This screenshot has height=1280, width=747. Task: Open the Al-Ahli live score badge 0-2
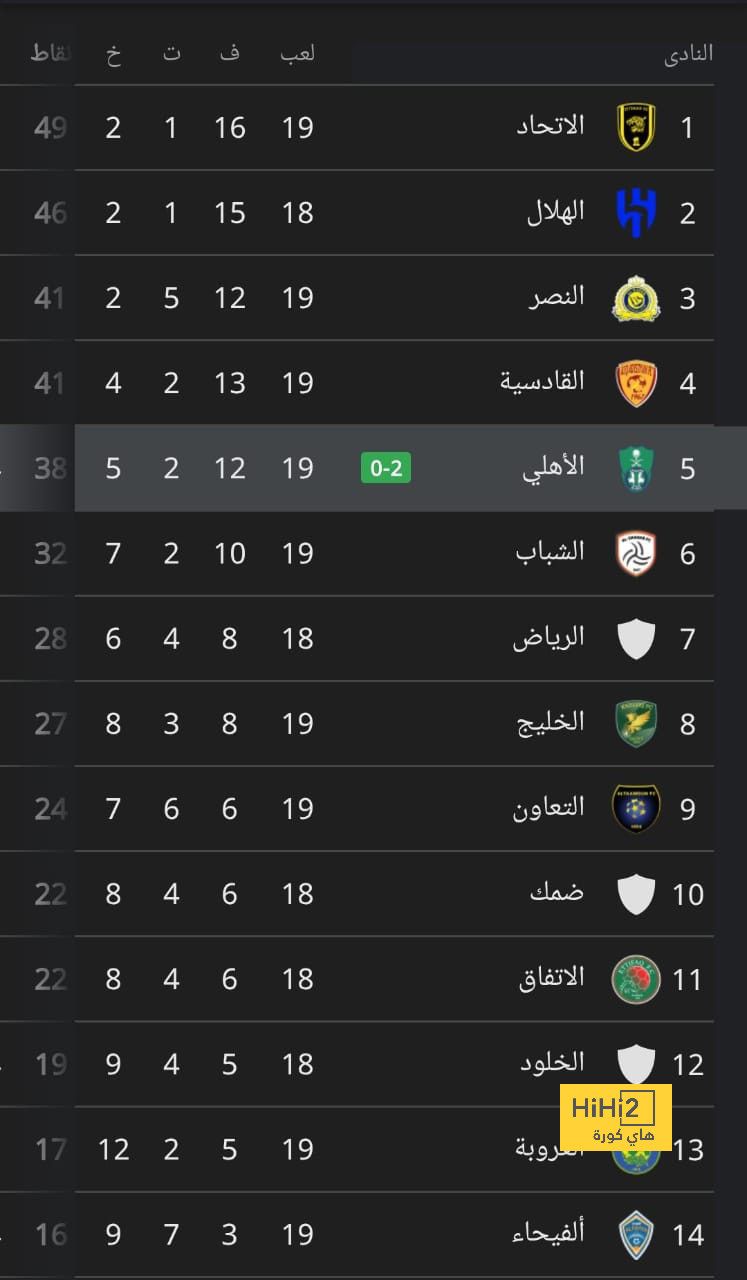[x=385, y=466]
